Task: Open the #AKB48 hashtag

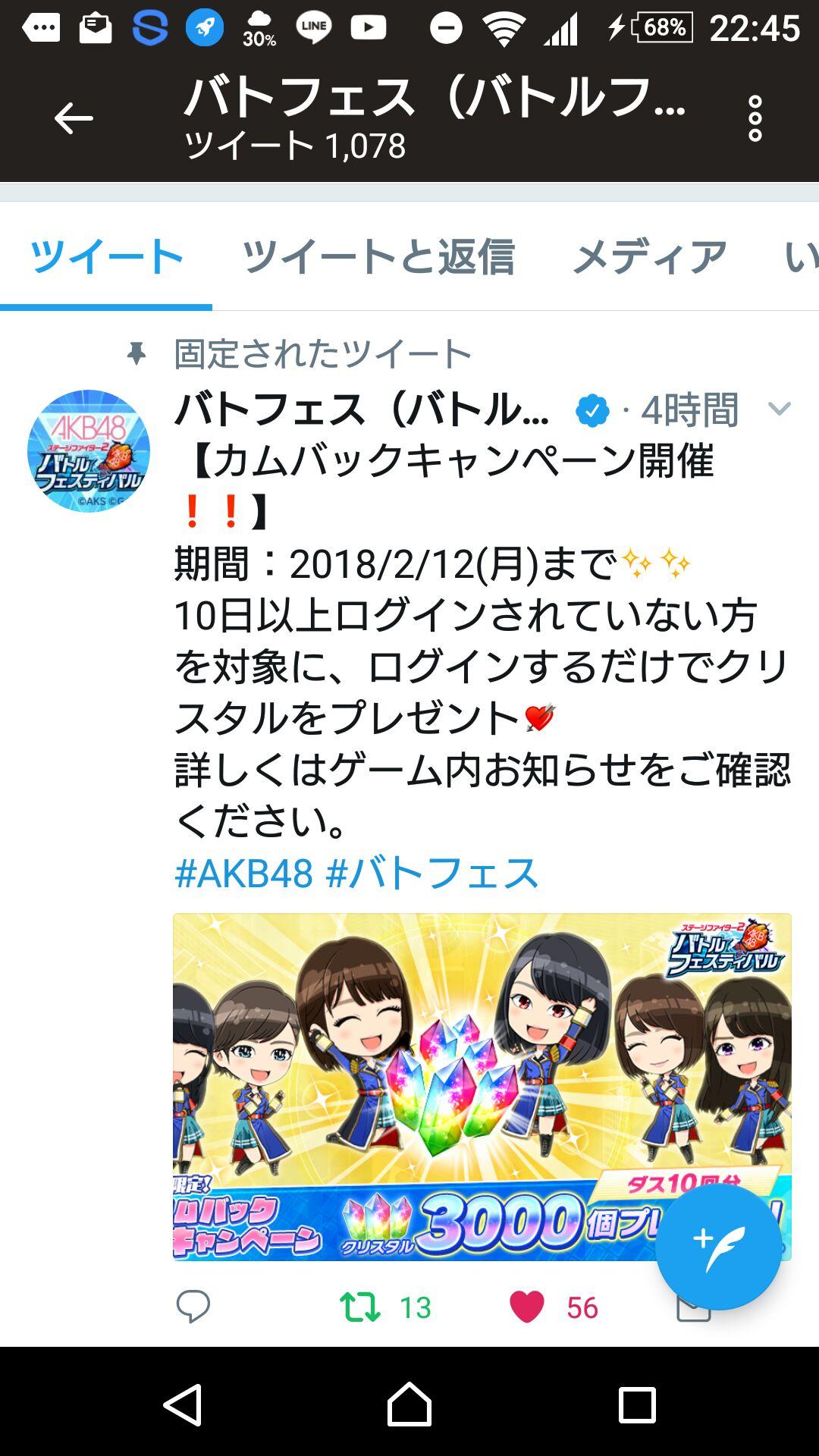Action: (243, 873)
